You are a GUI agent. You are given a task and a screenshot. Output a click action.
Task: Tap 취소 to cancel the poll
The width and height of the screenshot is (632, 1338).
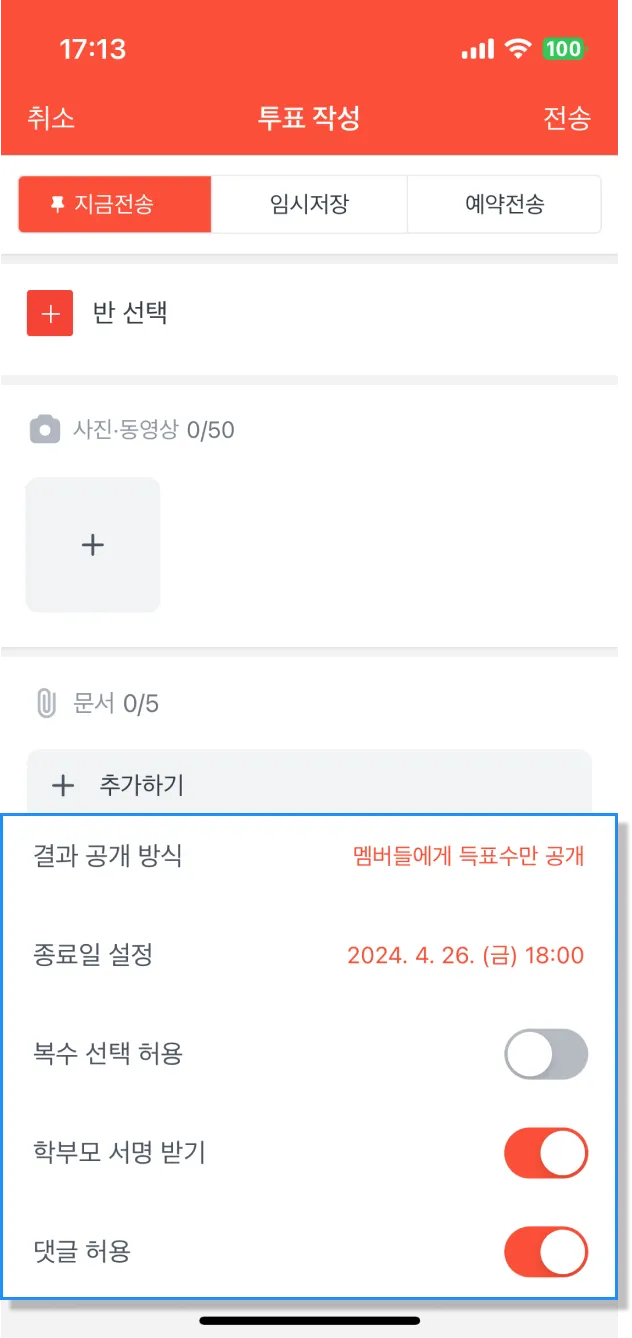(51, 118)
